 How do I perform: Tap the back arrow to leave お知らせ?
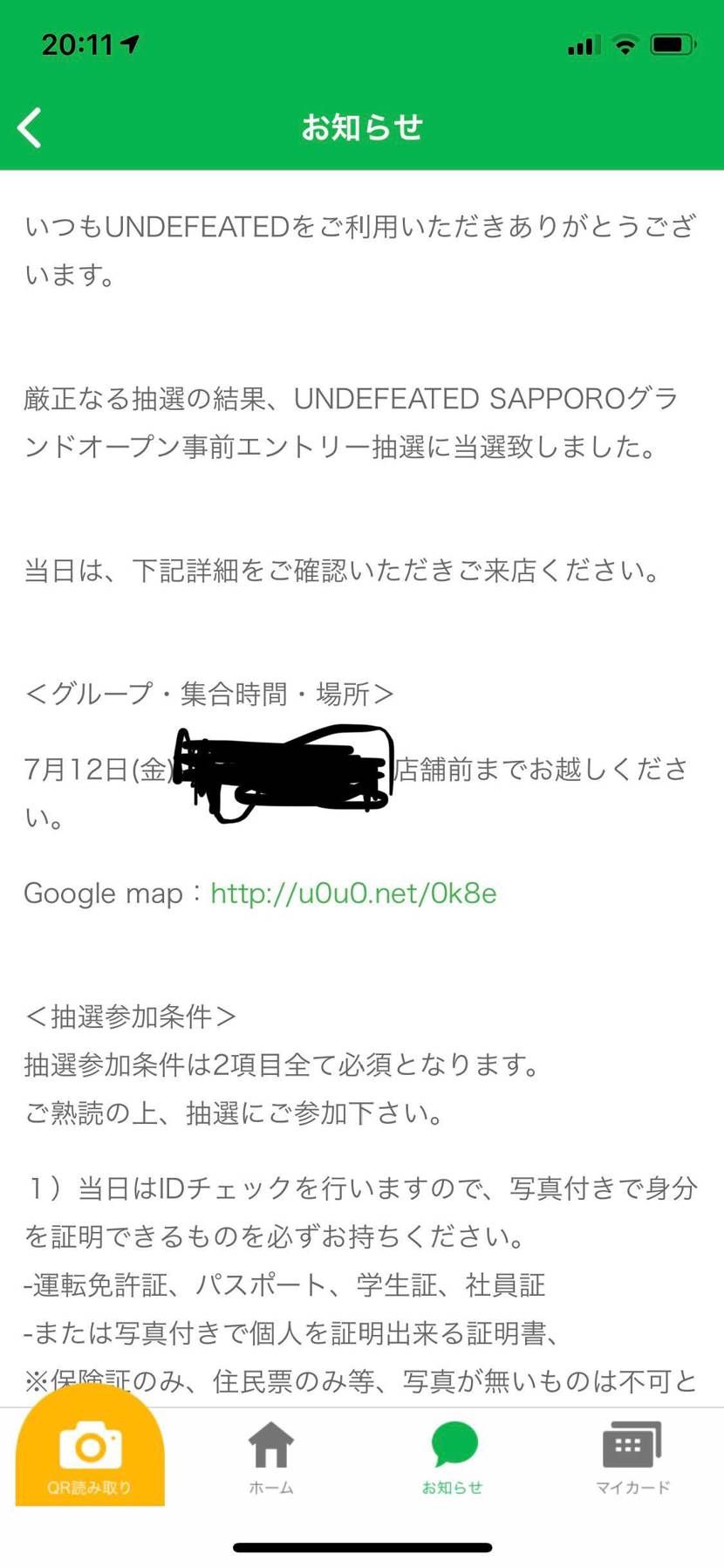pos(30,127)
